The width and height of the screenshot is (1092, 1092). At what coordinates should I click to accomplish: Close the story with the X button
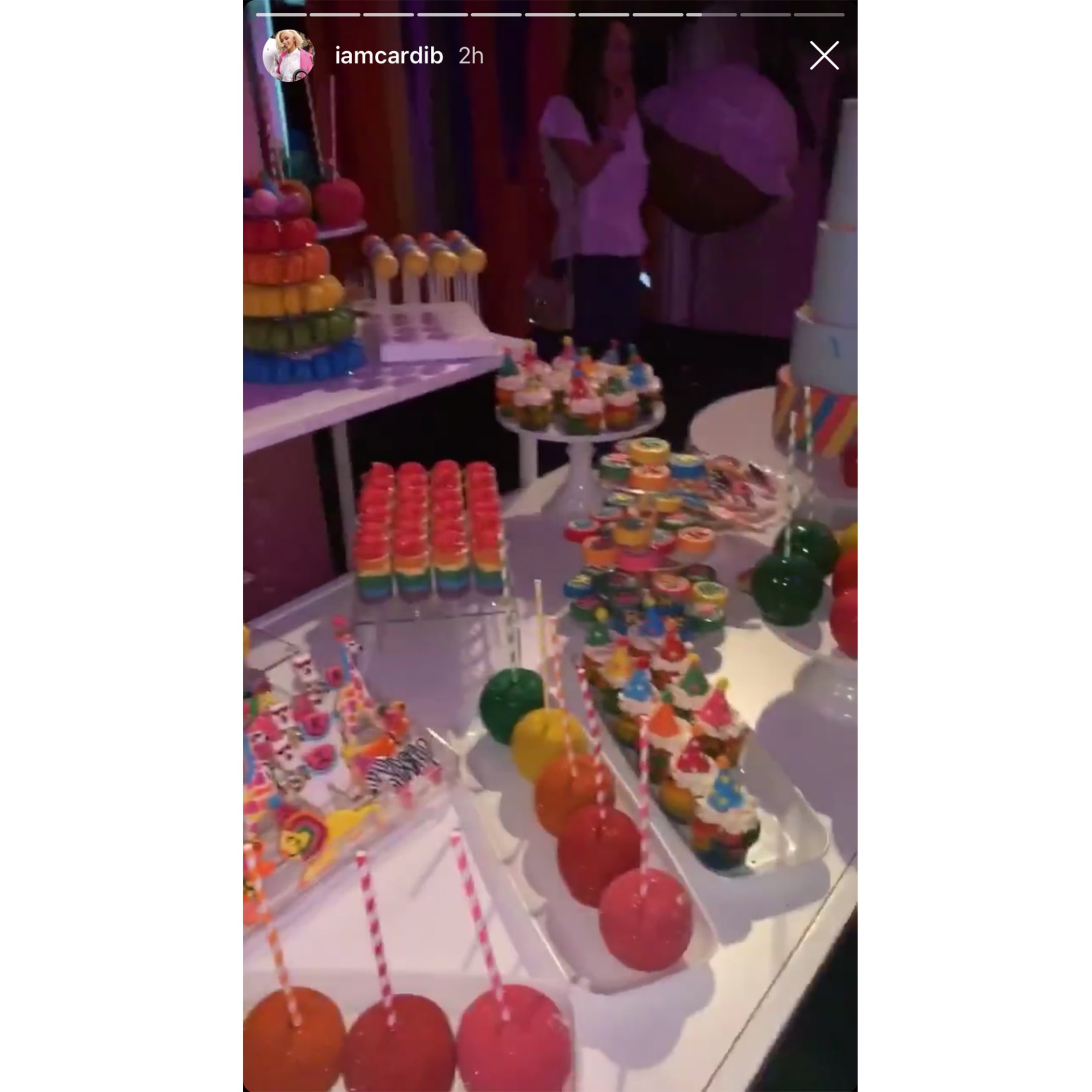pyautogui.click(x=824, y=56)
